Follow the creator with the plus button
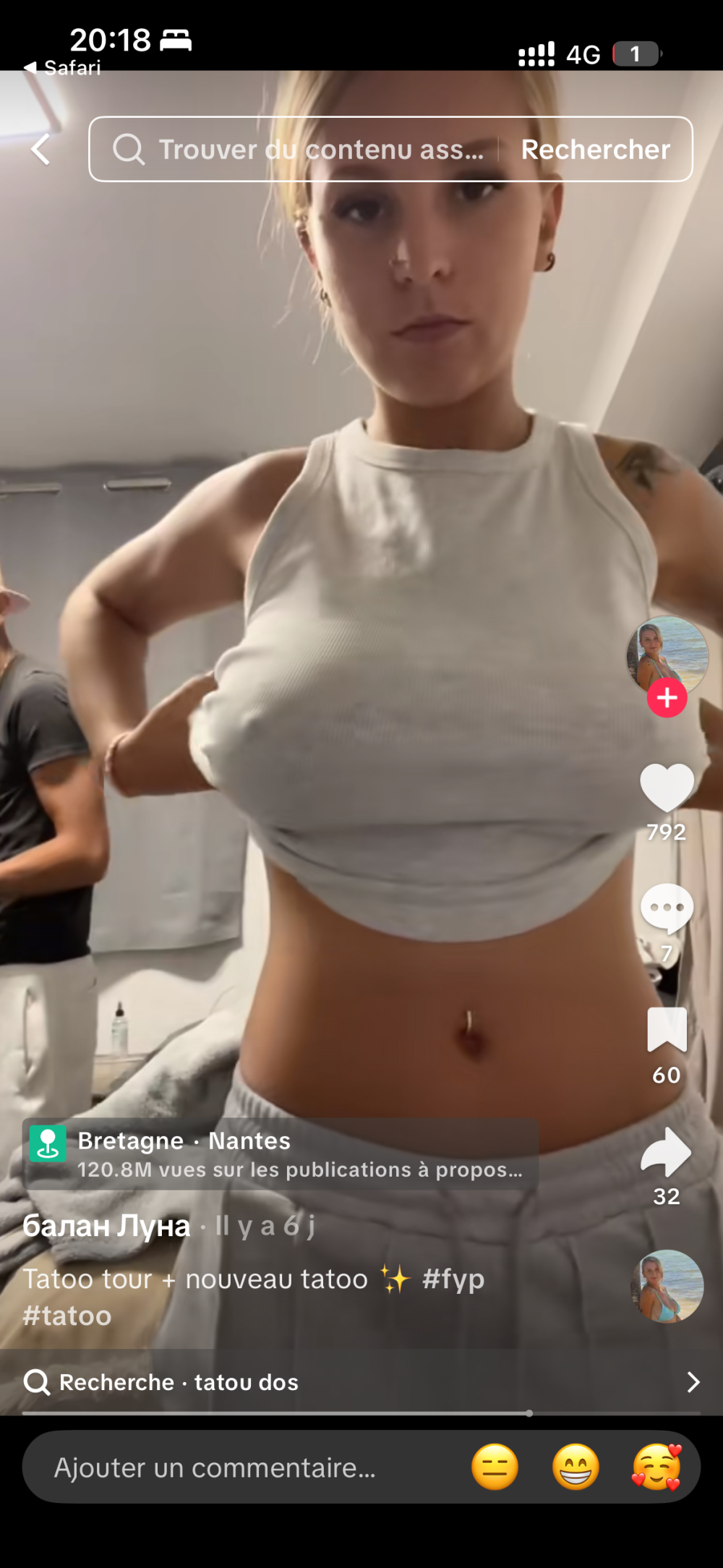Screen dimensions: 723x1568 point(667,698)
